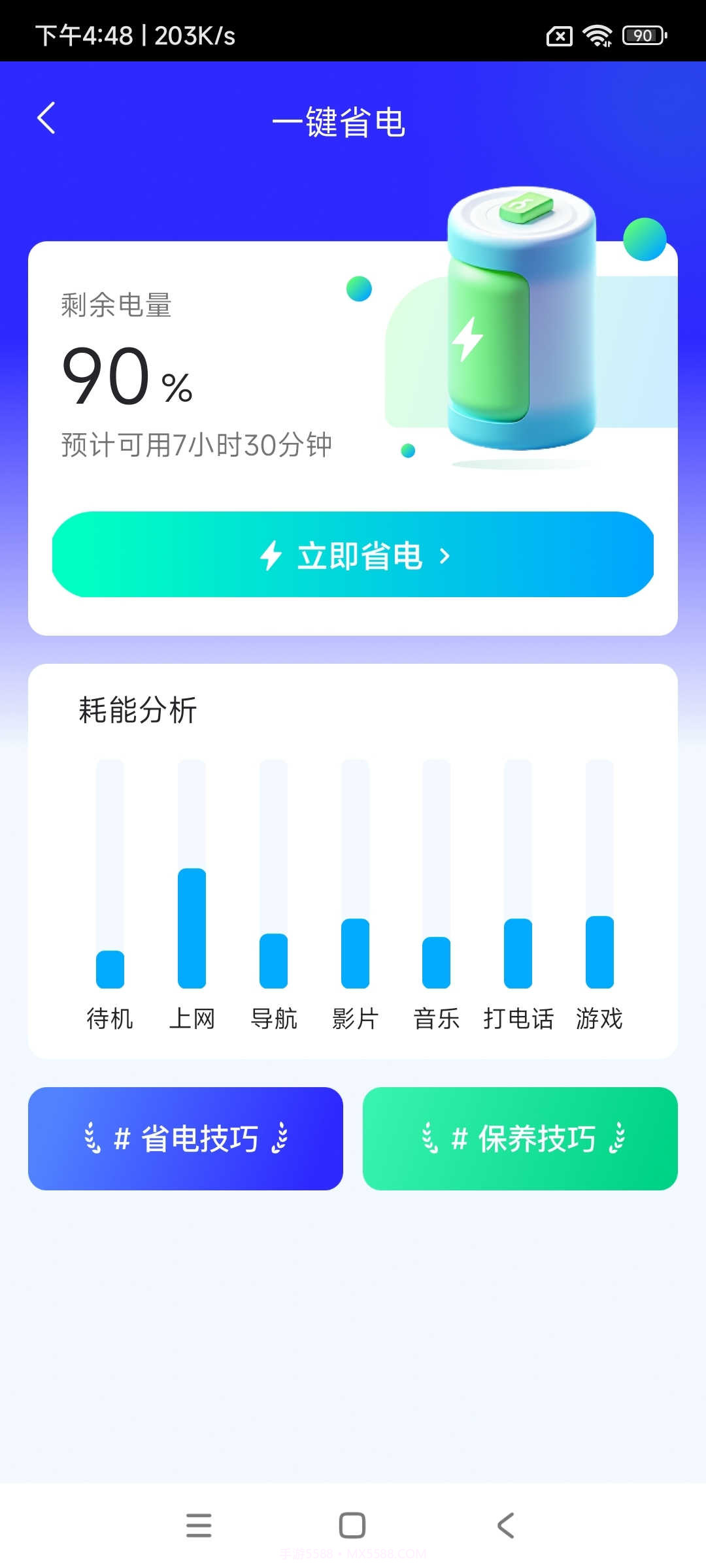
Task: Tap the lightning bolt on 立即省电 button
Action: (272, 555)
